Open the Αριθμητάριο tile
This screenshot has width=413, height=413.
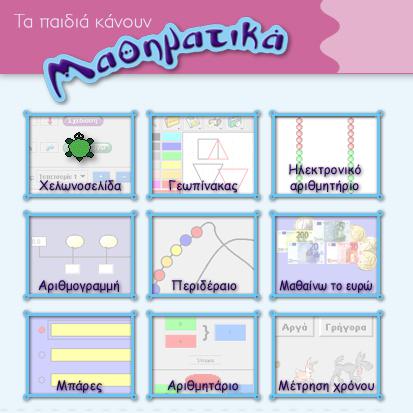pyautogui.click(x=203, y=355)
